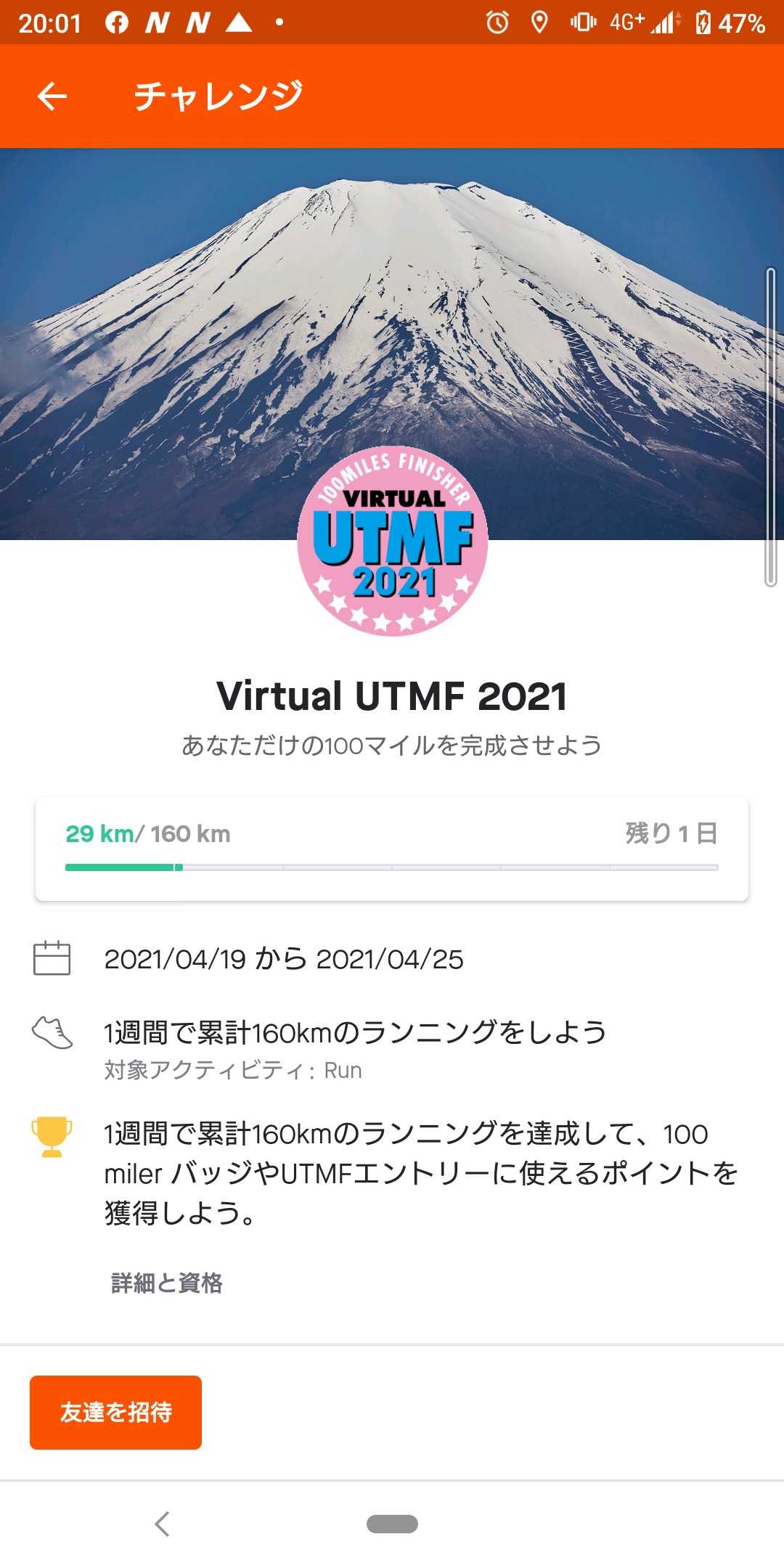Tap the 友達を招待 invite button
The width and height of the screenshot is (784, 1568).
(115, 1412)
